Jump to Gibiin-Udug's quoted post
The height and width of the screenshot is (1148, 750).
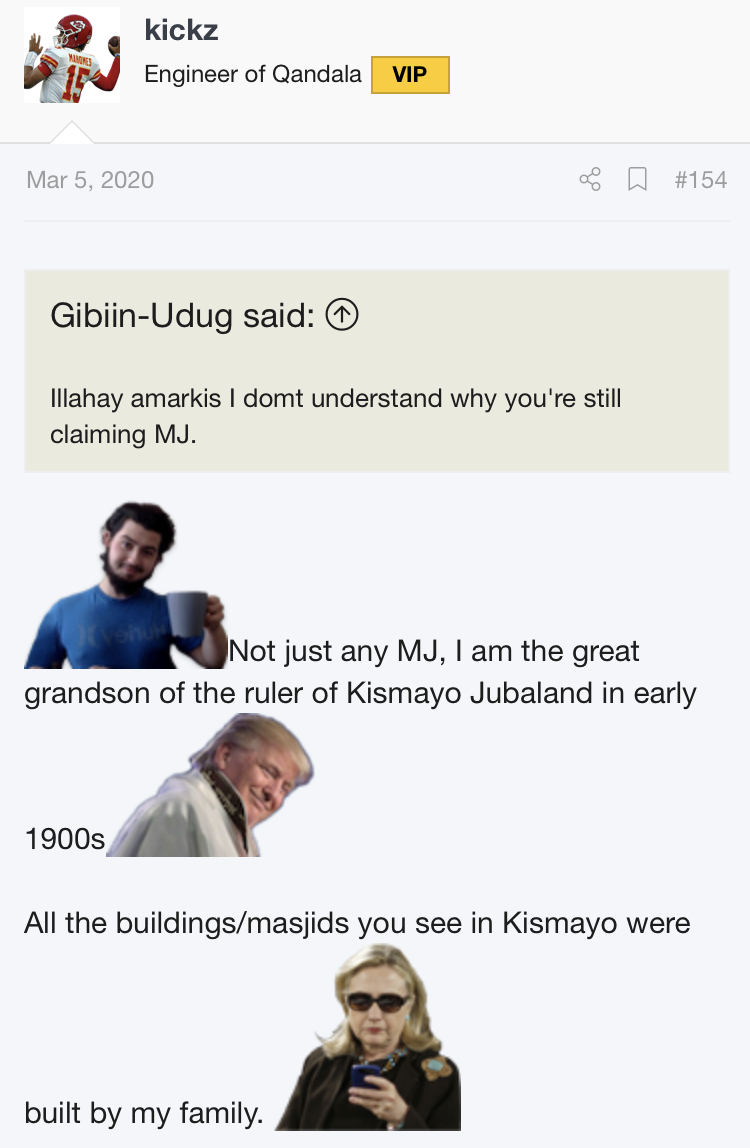click(342, 316)
